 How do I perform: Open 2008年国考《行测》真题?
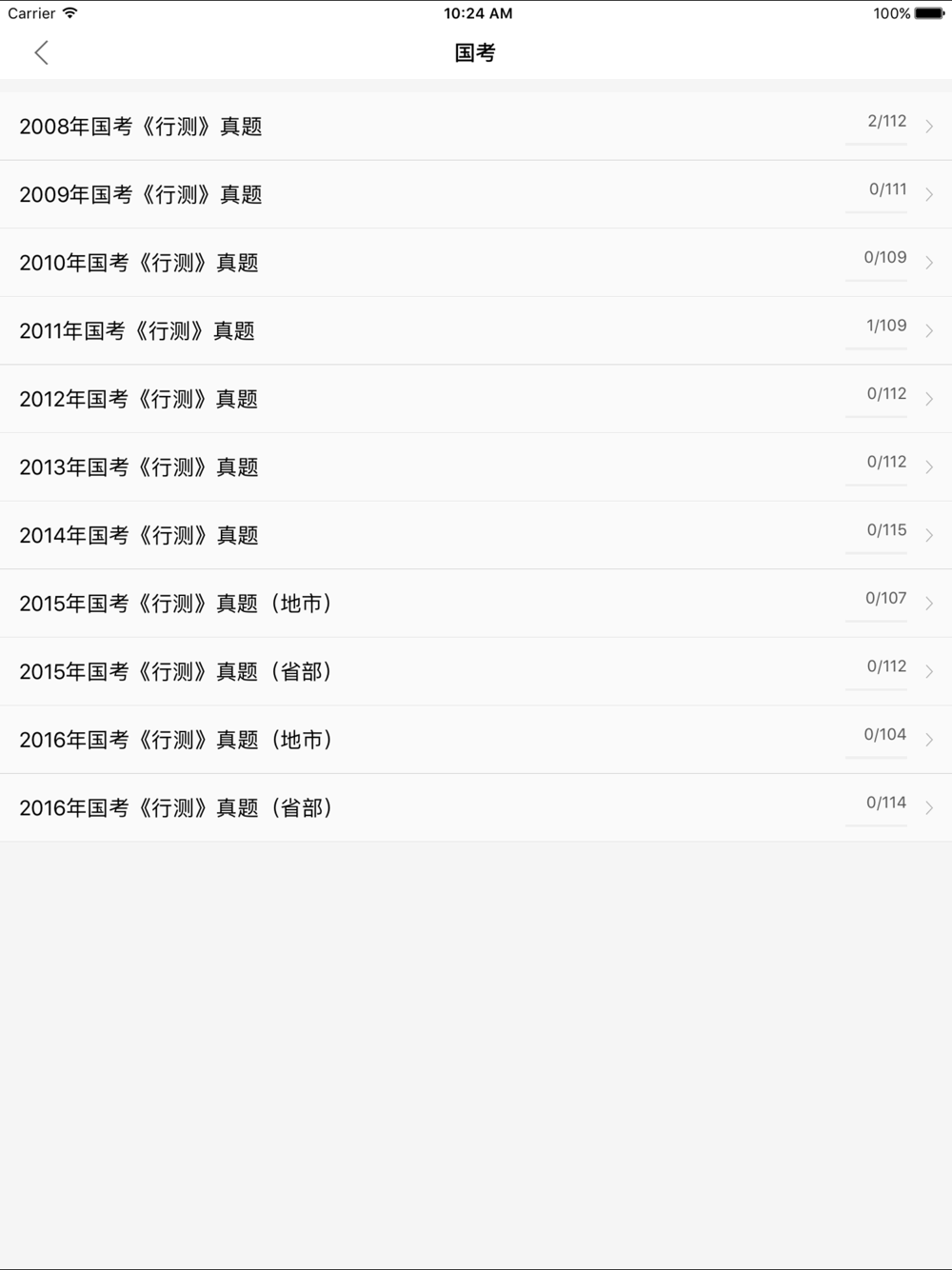click(x=476, y=127)
